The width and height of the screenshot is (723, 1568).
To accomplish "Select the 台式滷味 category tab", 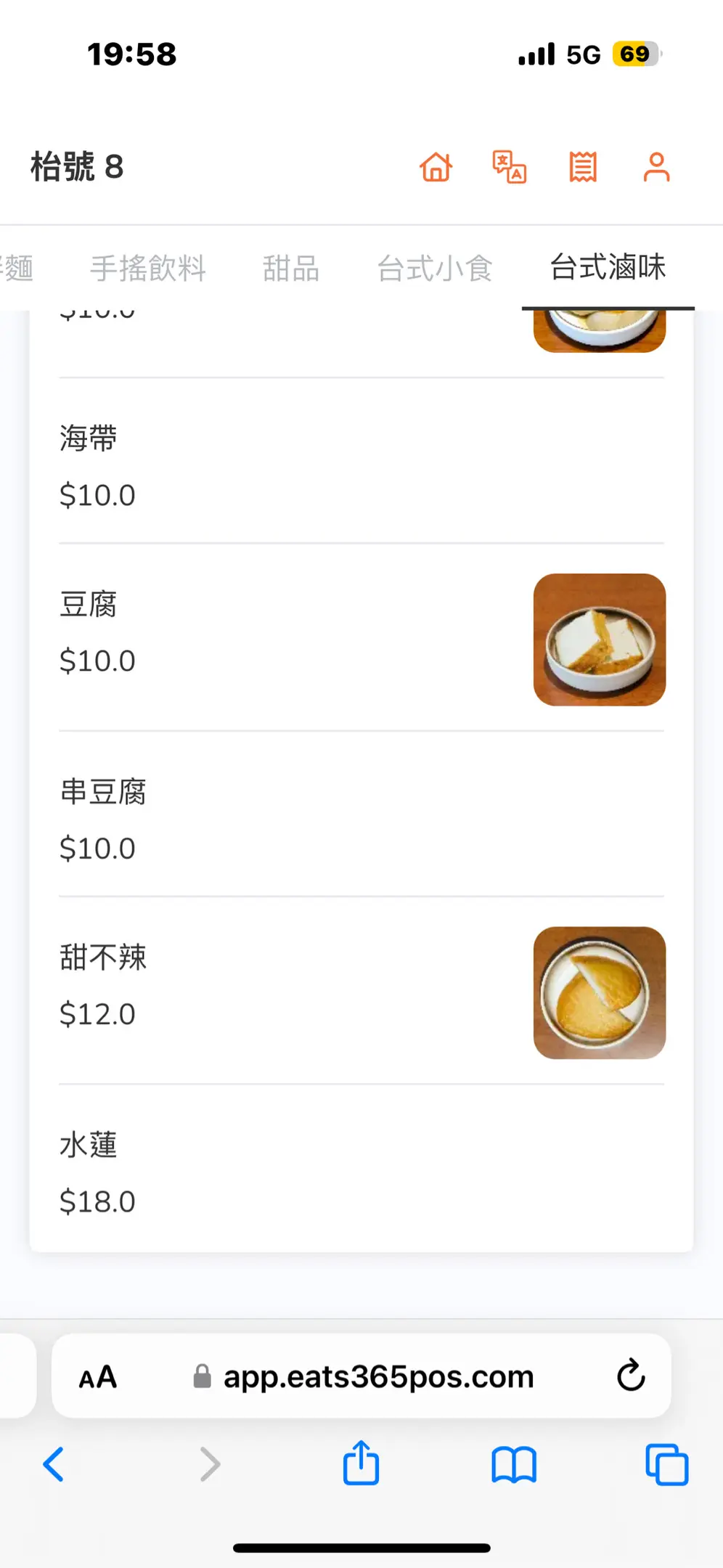I will pyautogui.click(x=608, y=267).
